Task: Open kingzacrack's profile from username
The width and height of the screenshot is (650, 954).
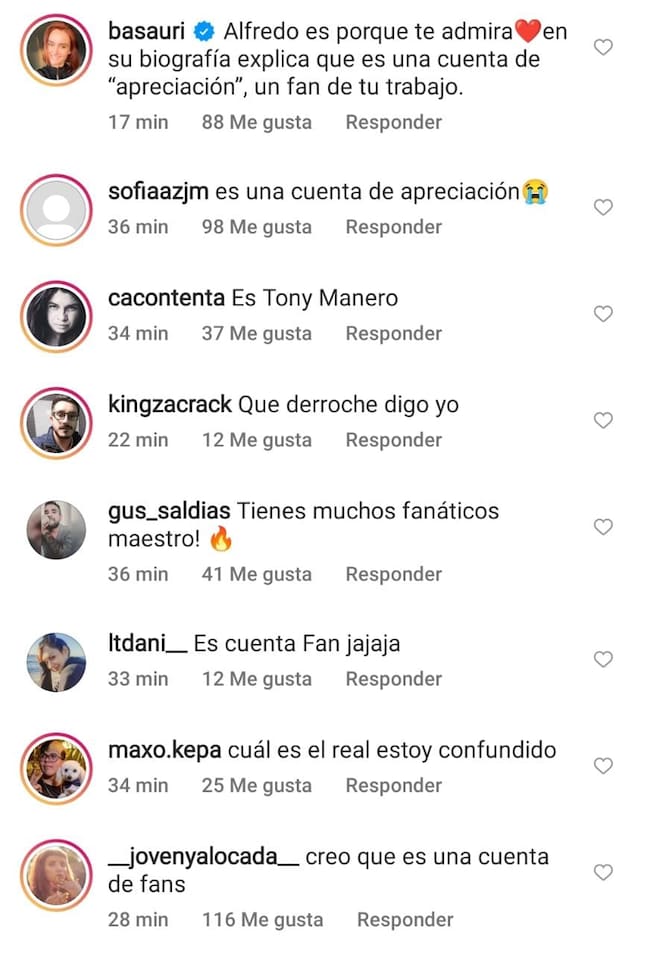Action: coord(169,405)
